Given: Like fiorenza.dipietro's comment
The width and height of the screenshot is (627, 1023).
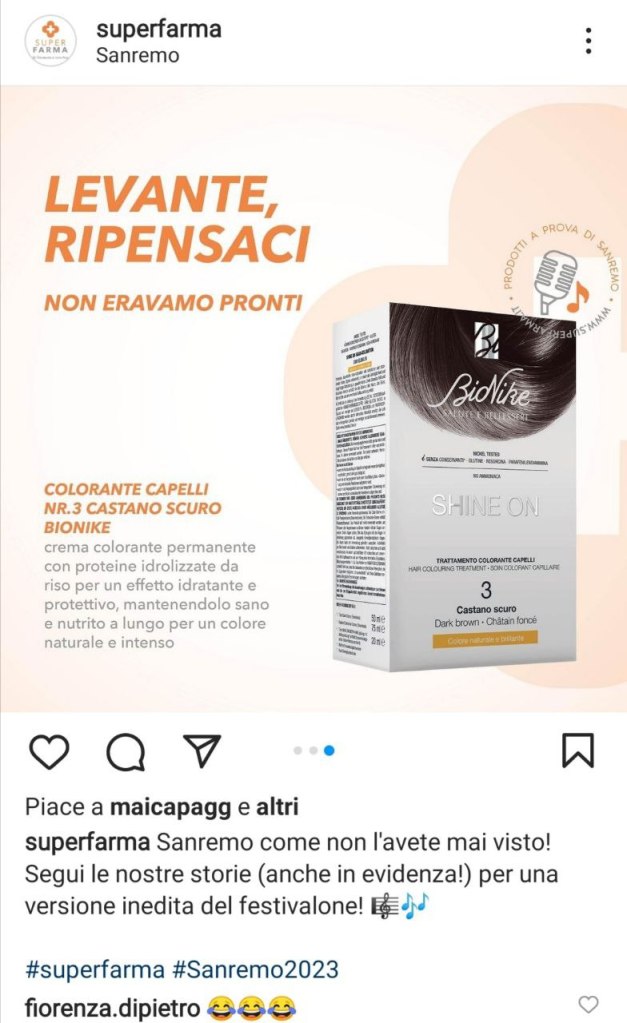Looking at the screenshot, I should (x=589, y=1005).
